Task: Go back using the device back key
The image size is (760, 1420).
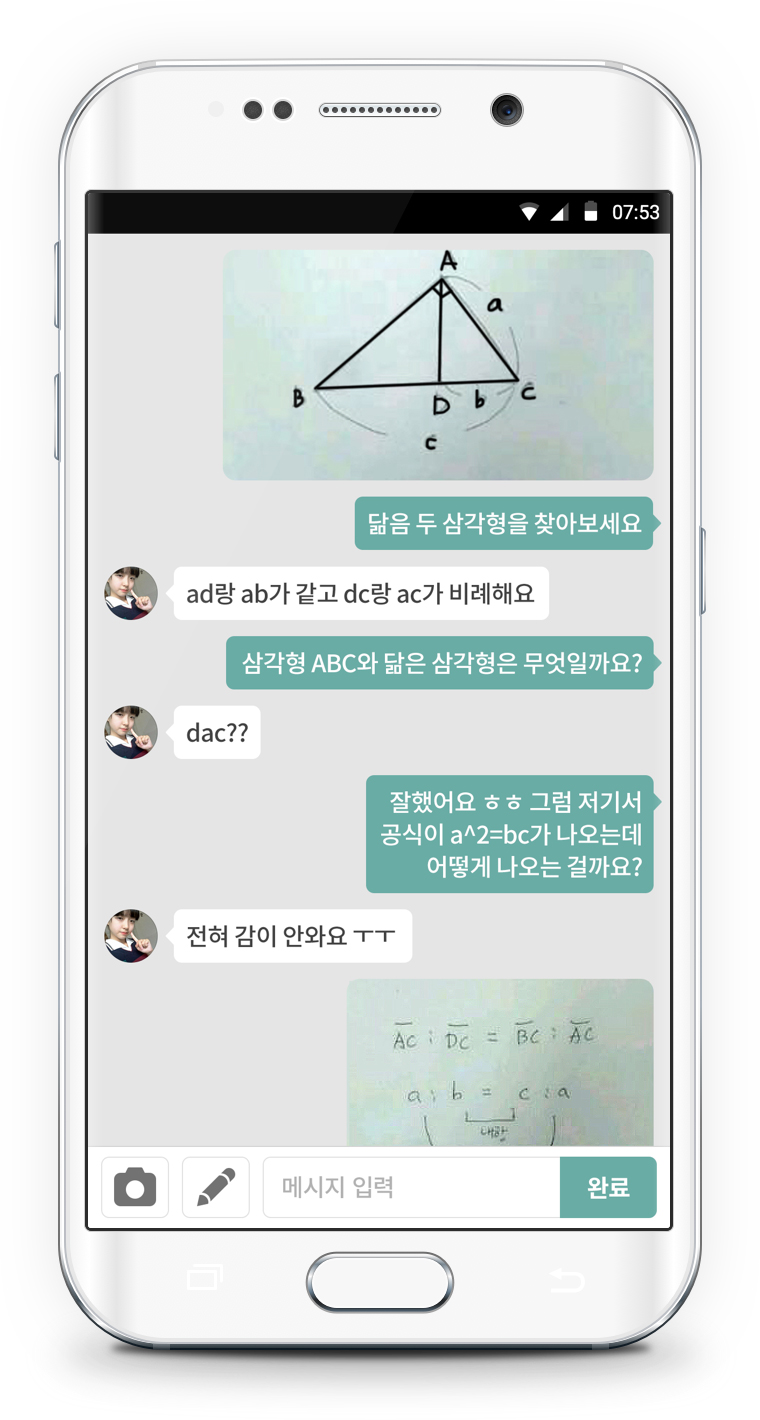Action: click(566, 1279)
